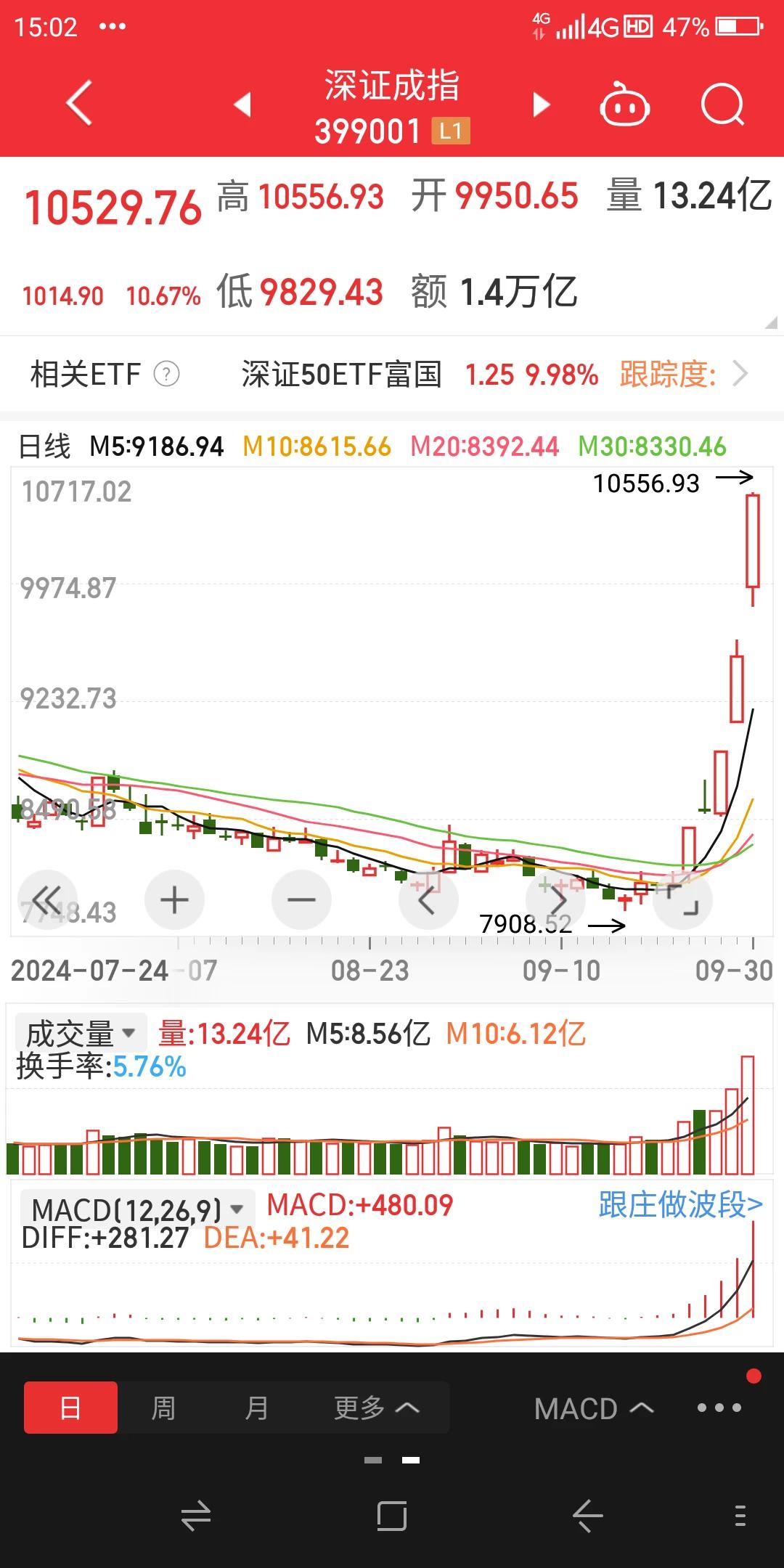Viewport: 784px width, 1568px height.
Task: Switch to the previous index with left triangle
Action: coord(242,105)
